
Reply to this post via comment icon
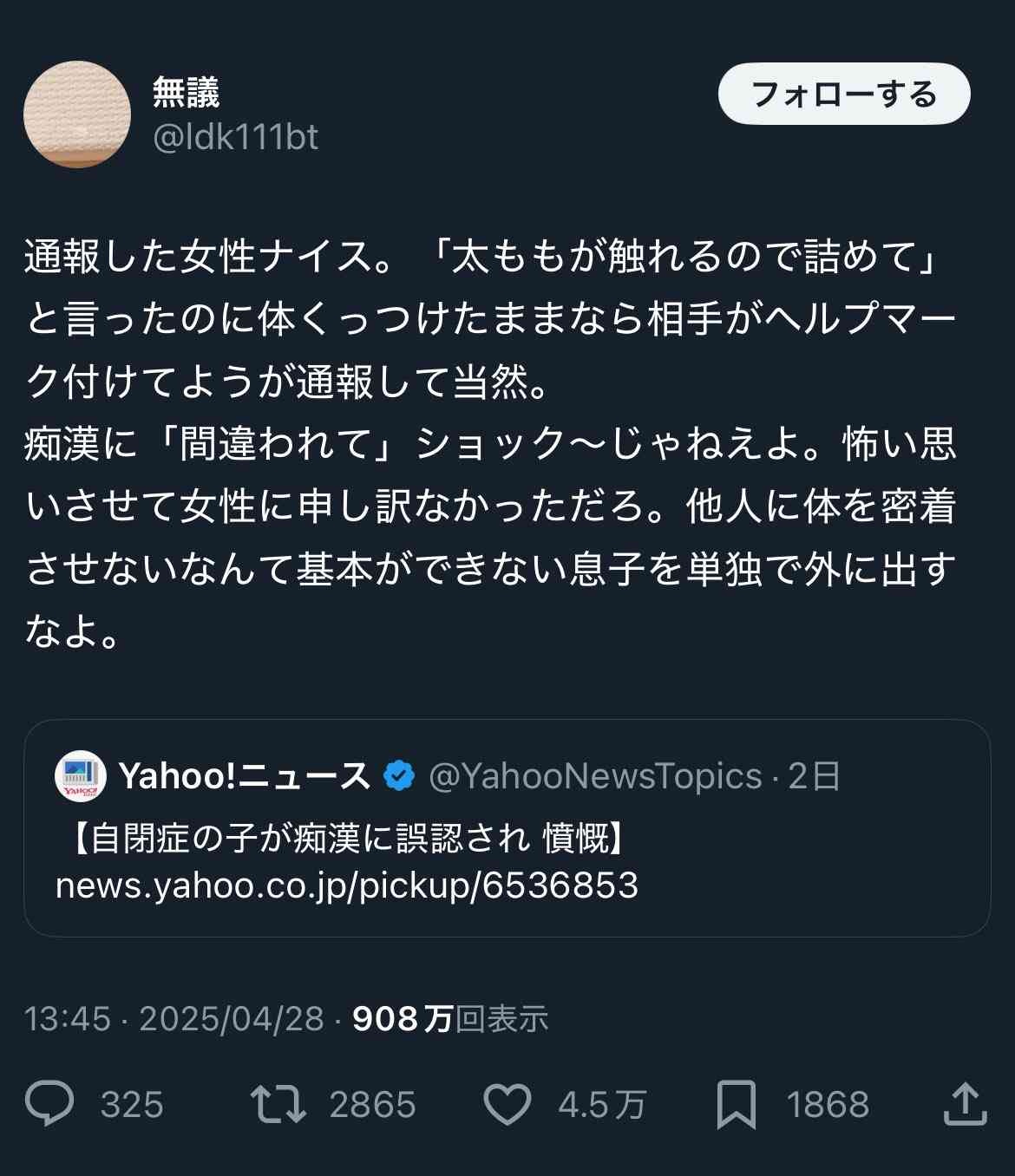49,1104
